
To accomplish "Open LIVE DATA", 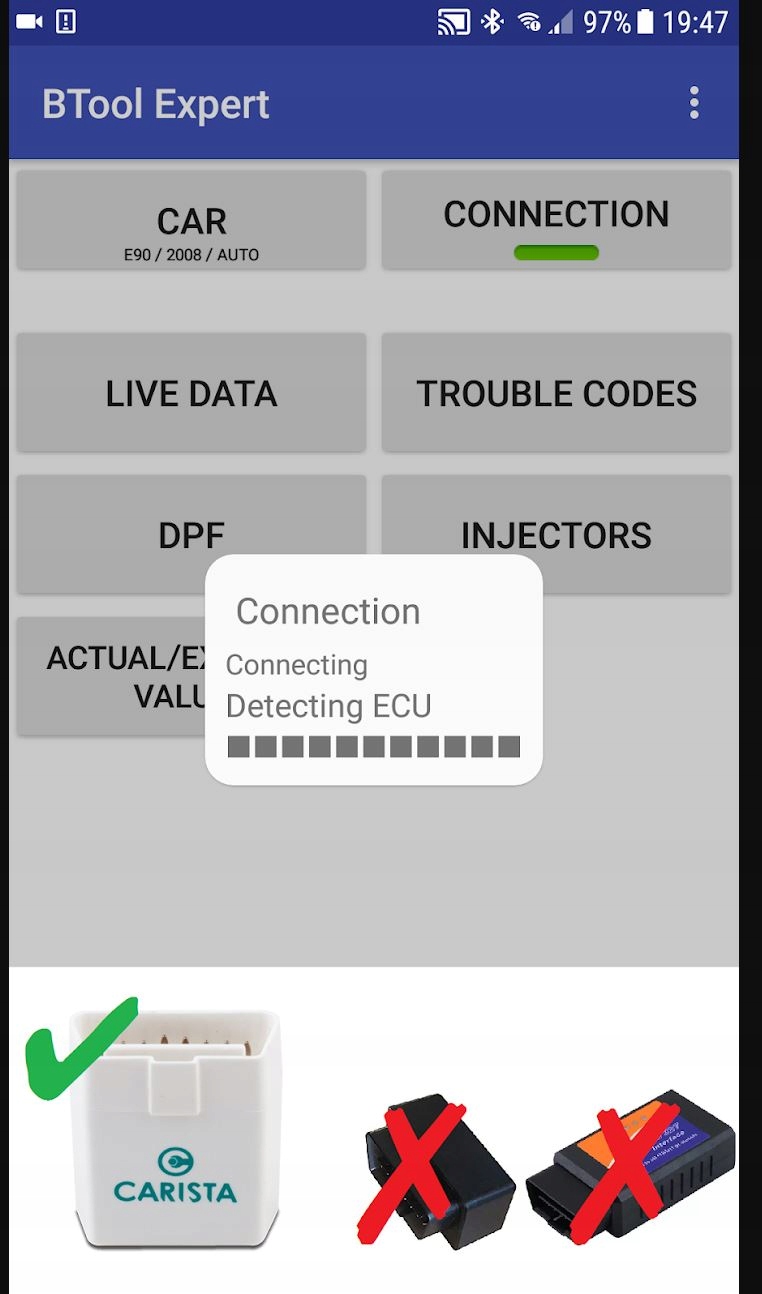I will 191,393.
